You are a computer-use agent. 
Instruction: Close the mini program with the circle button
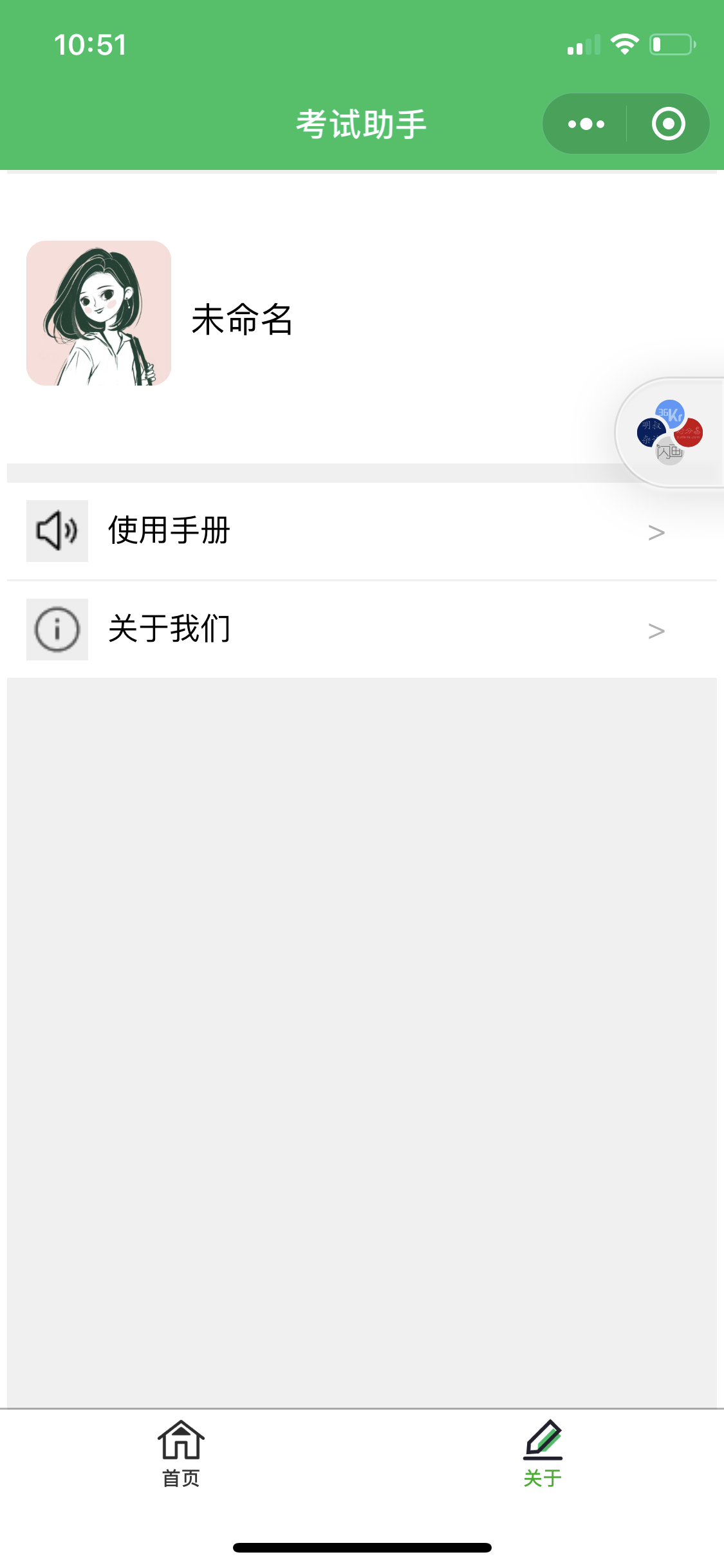(x=668, y=124)
